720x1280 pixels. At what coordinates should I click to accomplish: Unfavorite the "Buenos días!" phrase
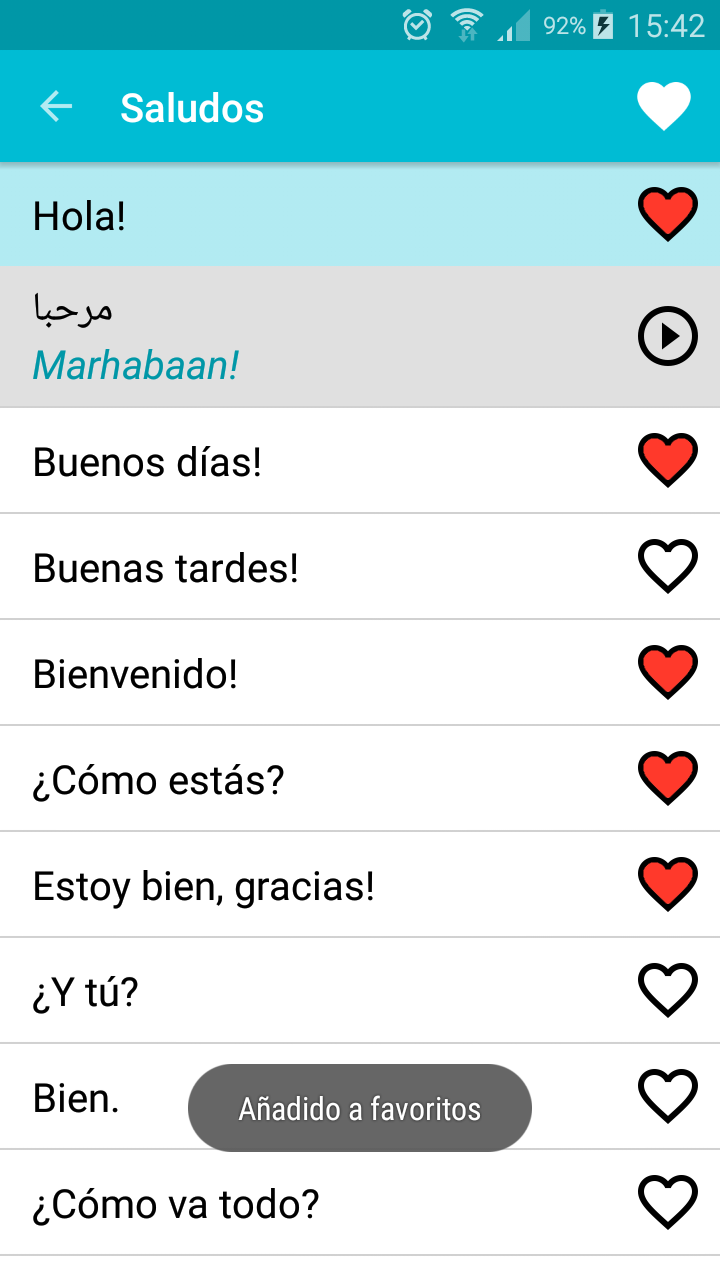pos(667,461)
